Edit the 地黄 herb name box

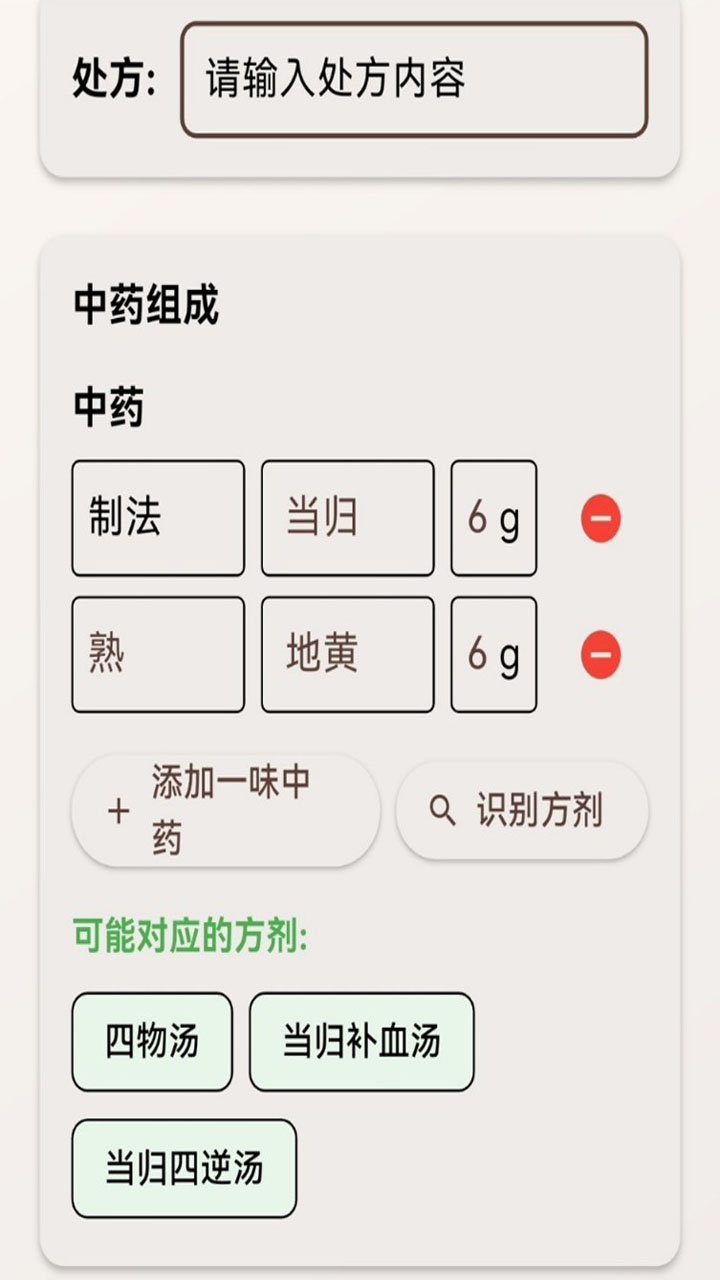(347, 652)
